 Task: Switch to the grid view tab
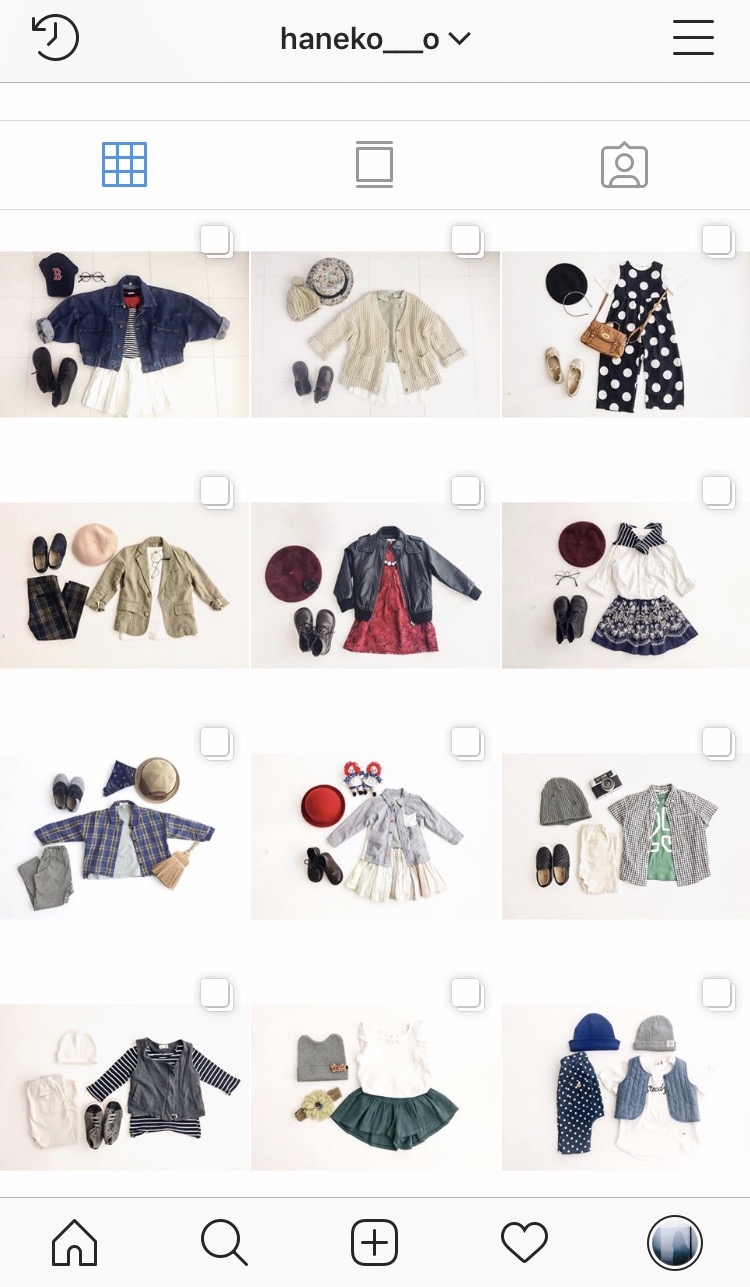click(x=125, y=165)
